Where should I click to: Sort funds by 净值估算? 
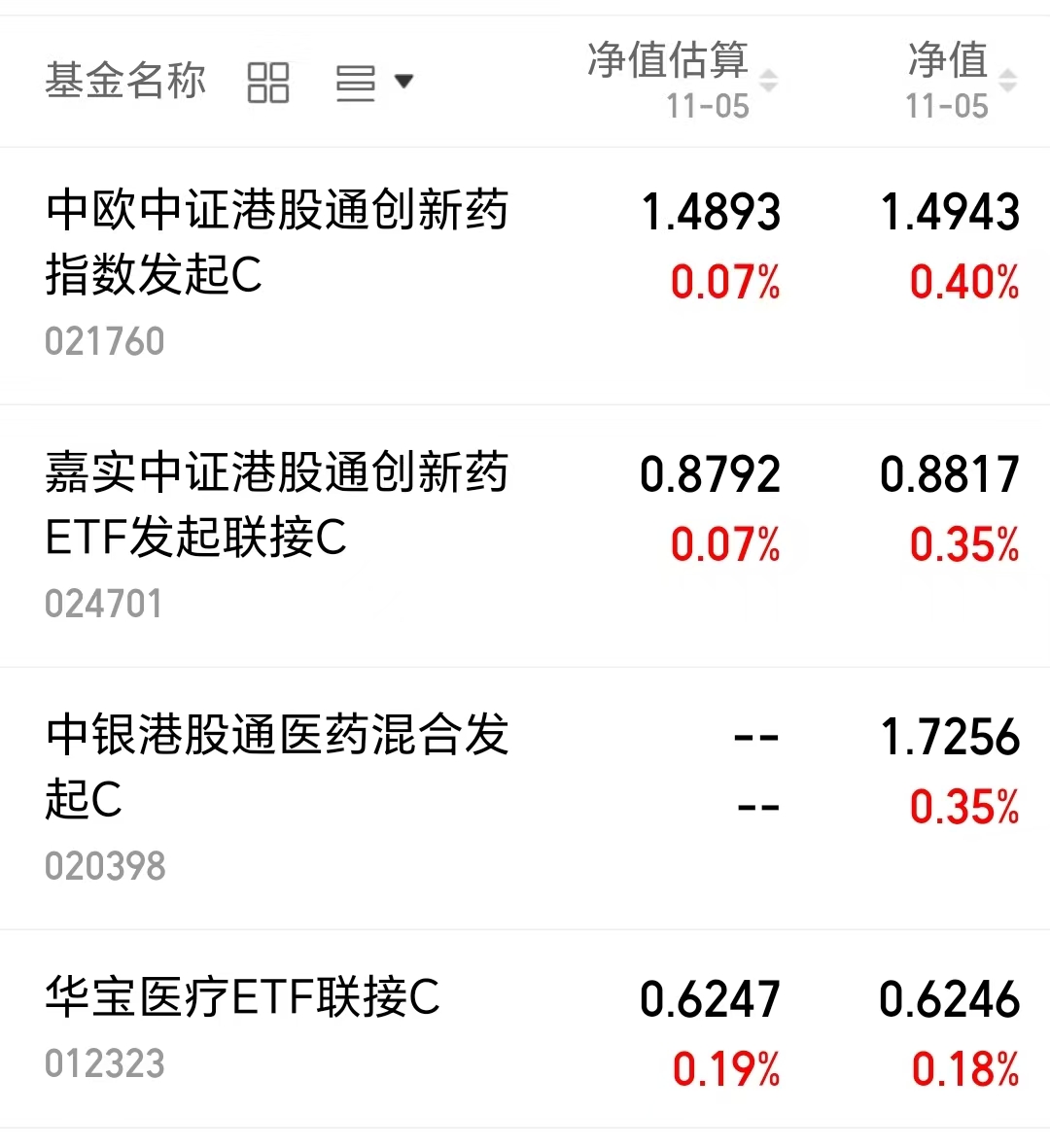point(681,78)
